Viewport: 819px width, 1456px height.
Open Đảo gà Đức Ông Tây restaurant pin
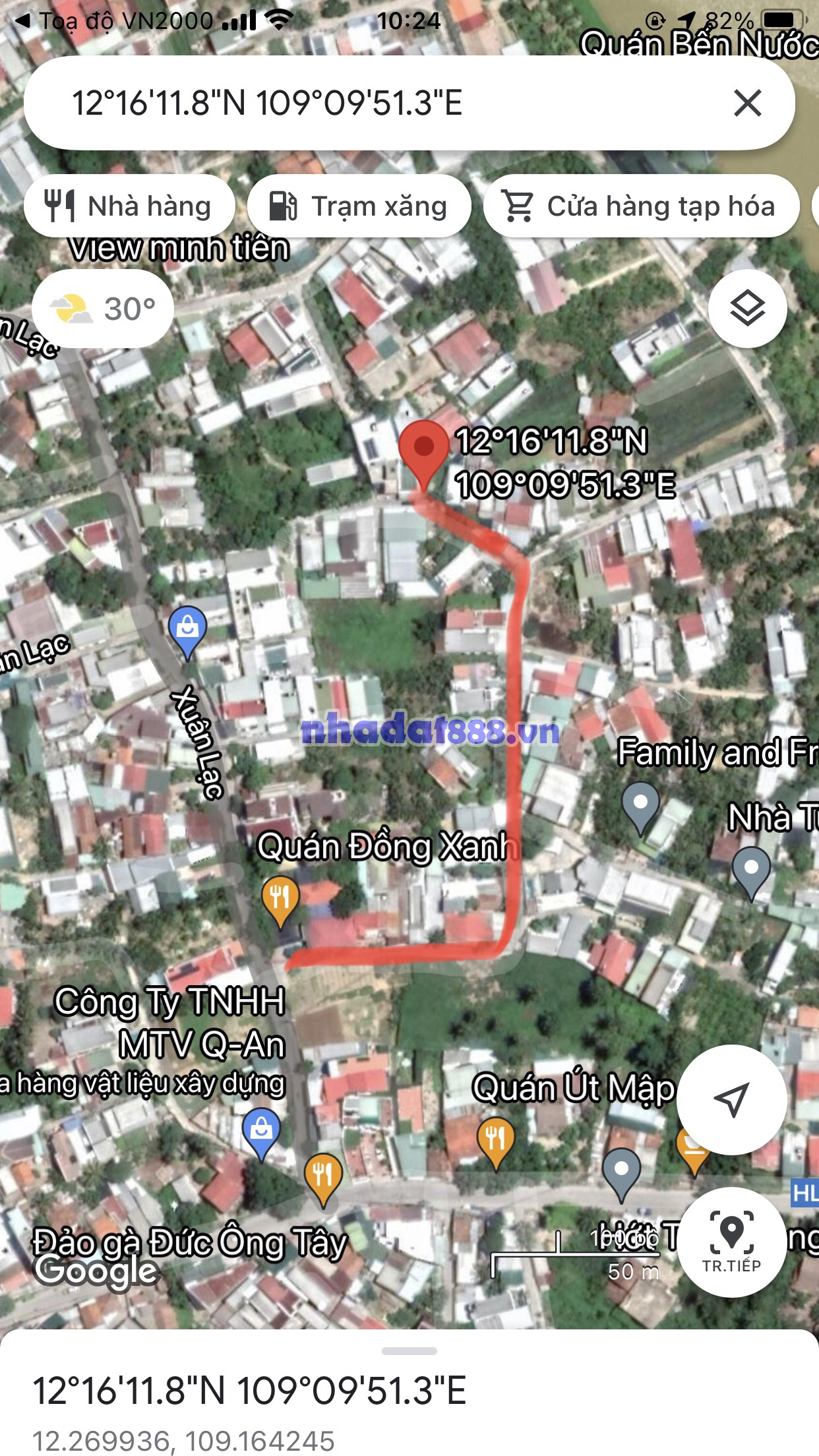[x=323, y=1176]
